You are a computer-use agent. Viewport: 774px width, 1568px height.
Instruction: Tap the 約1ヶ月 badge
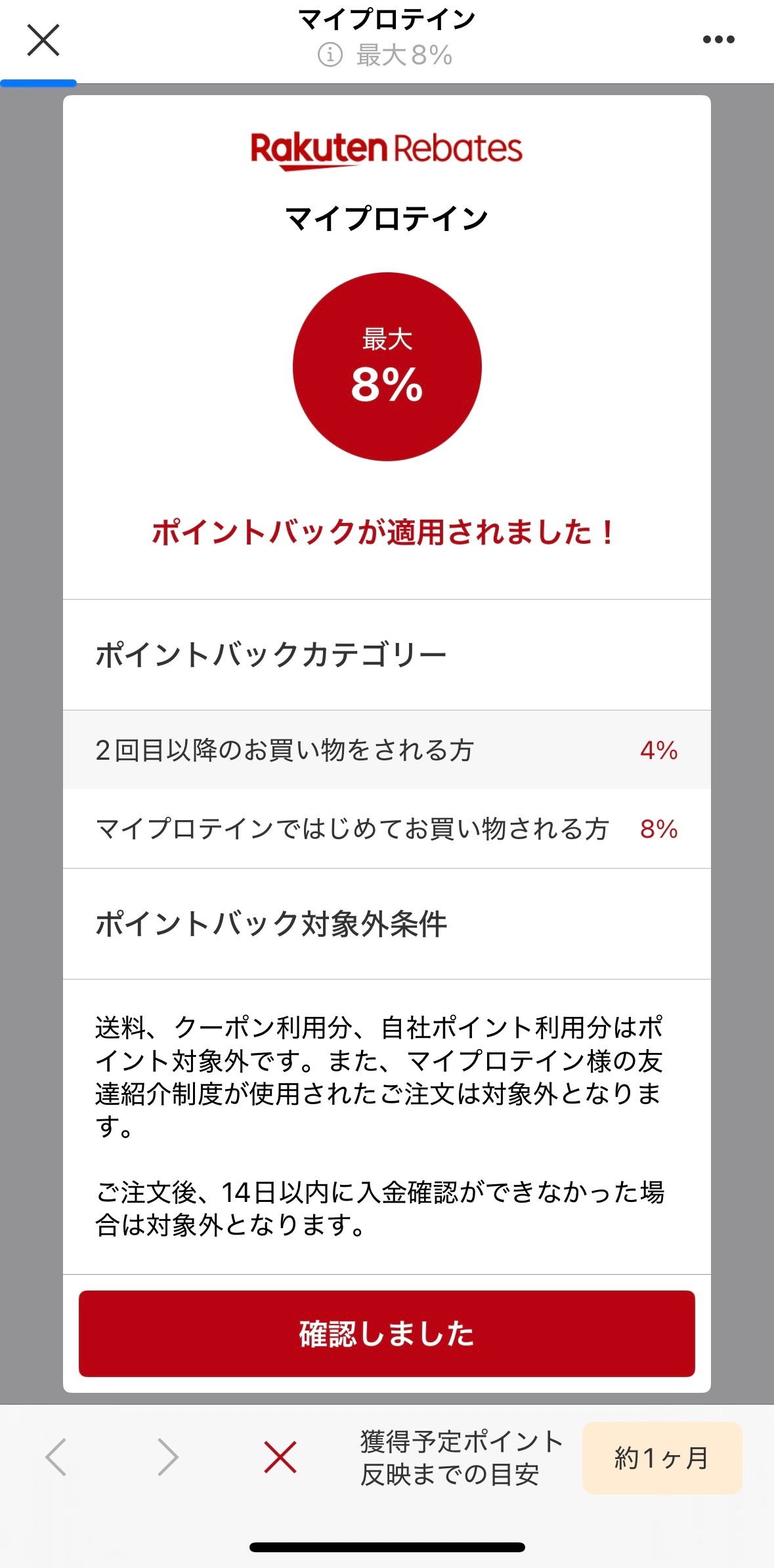pyautogui.click(x=662, y=1458)
